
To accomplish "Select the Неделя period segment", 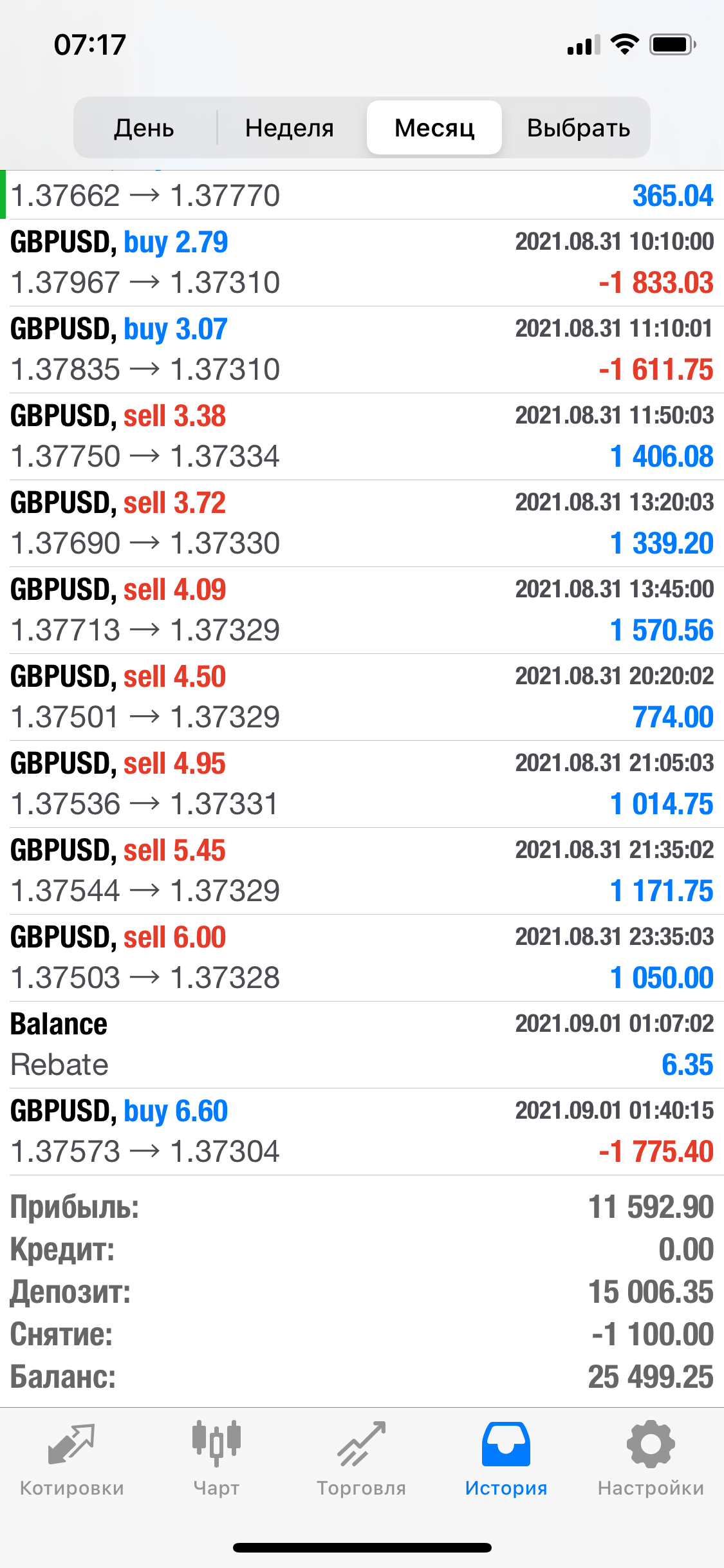I will click(290, 128).
